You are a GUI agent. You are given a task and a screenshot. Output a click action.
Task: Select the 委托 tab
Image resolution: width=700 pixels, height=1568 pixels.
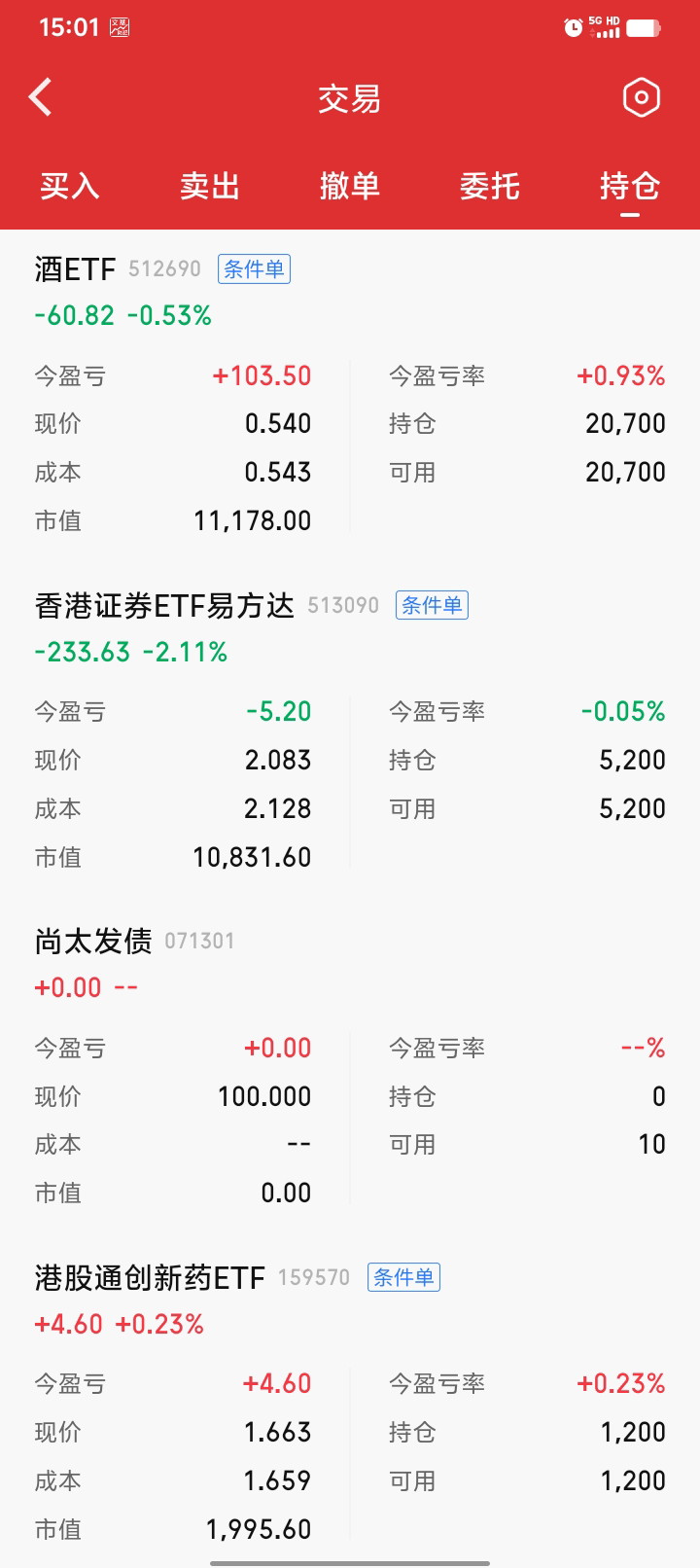point(489,185)
